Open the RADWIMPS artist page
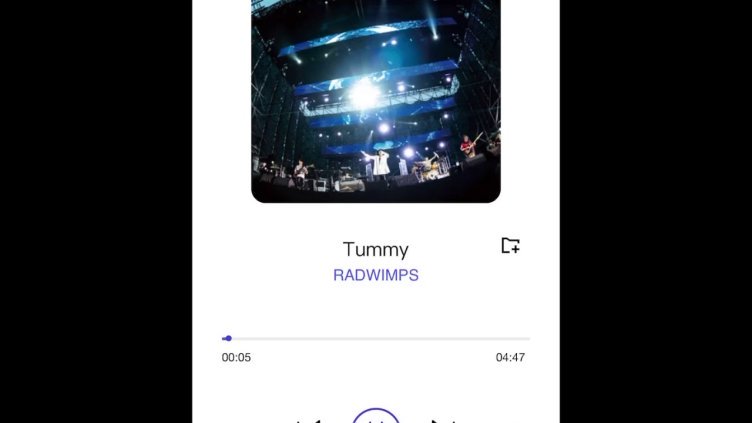The image size is (752, 423). pos(375,275)
